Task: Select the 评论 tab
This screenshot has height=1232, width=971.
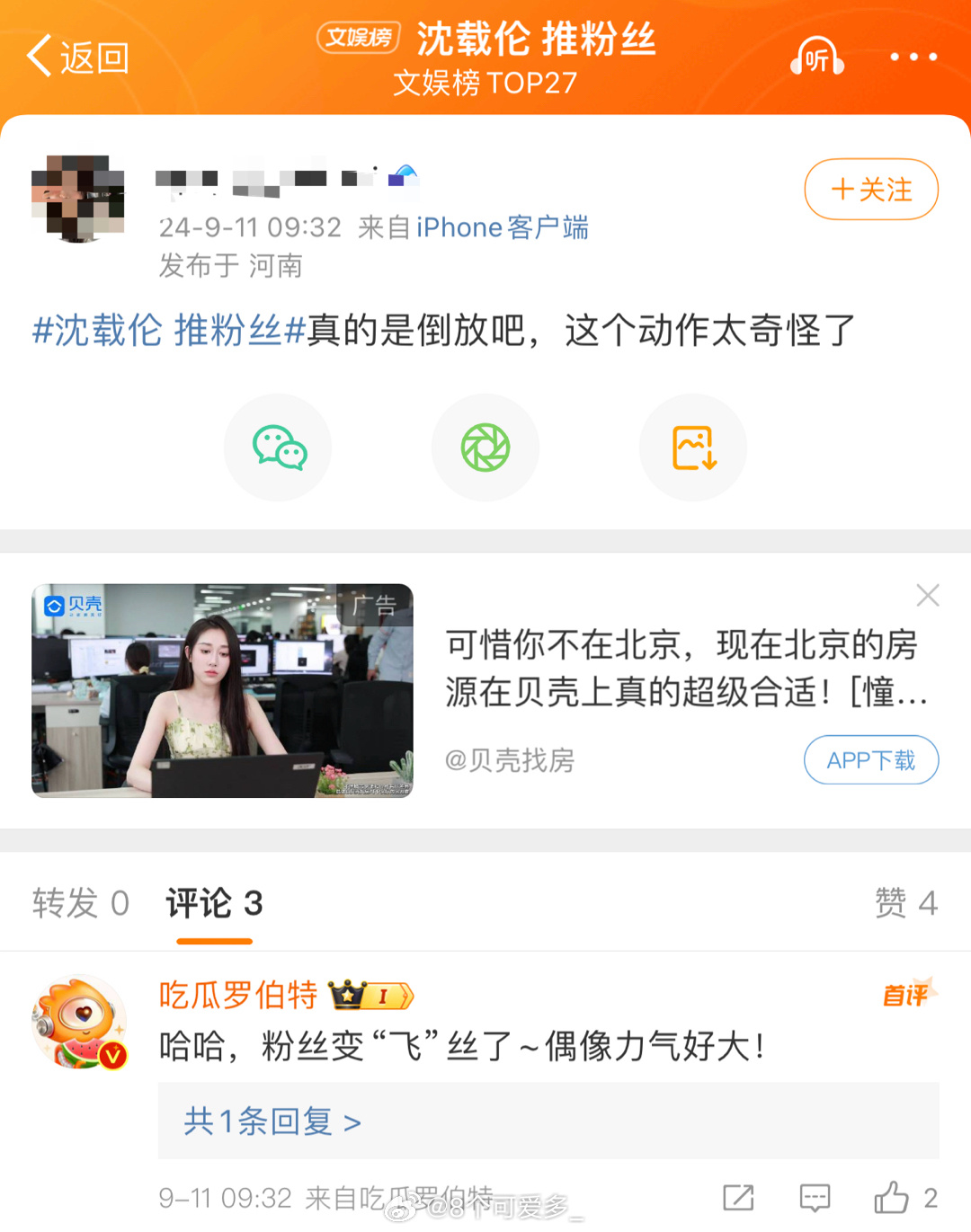Action: tap(214, 903)
